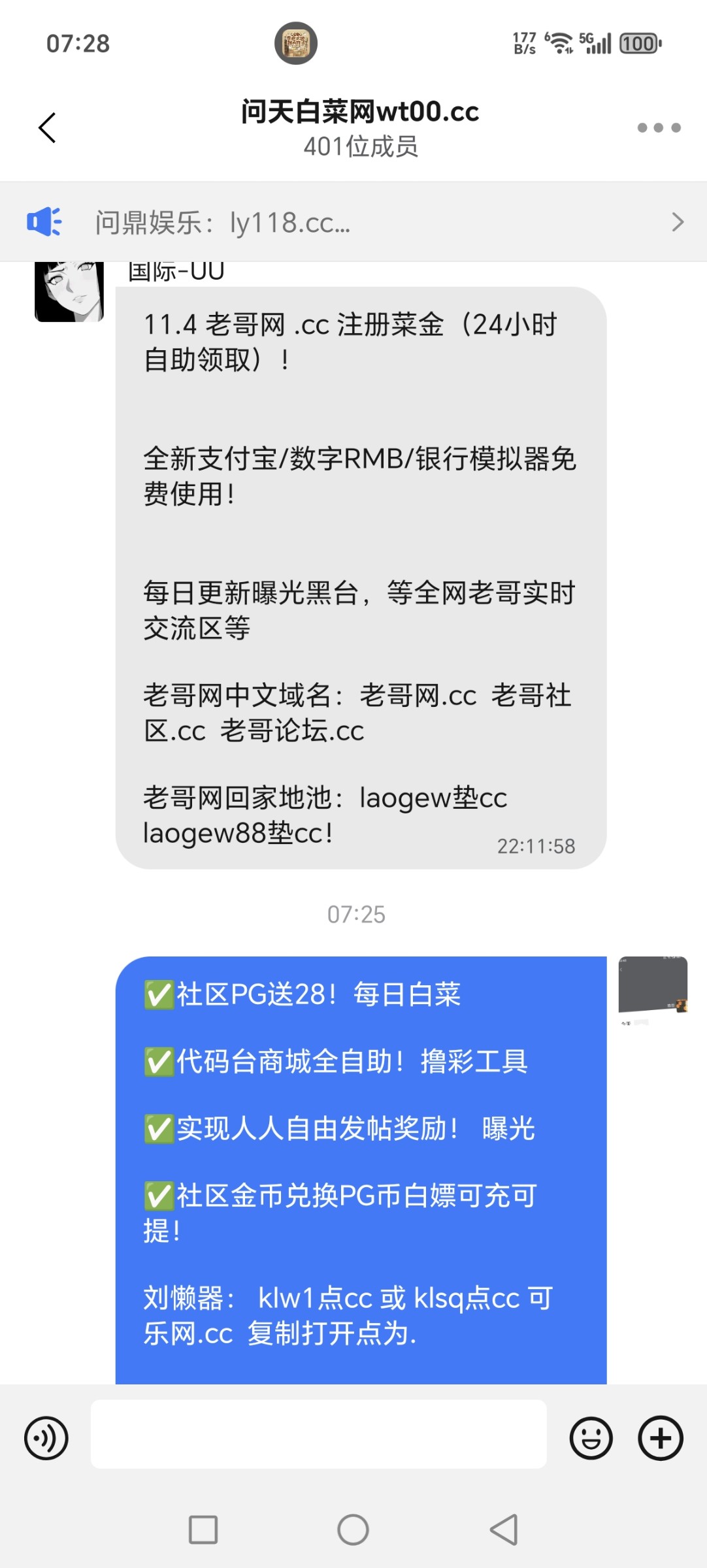Tap 国际-UU's profile avatar
This screenshot has width=707, height=1568.
(x=69, y=289)
